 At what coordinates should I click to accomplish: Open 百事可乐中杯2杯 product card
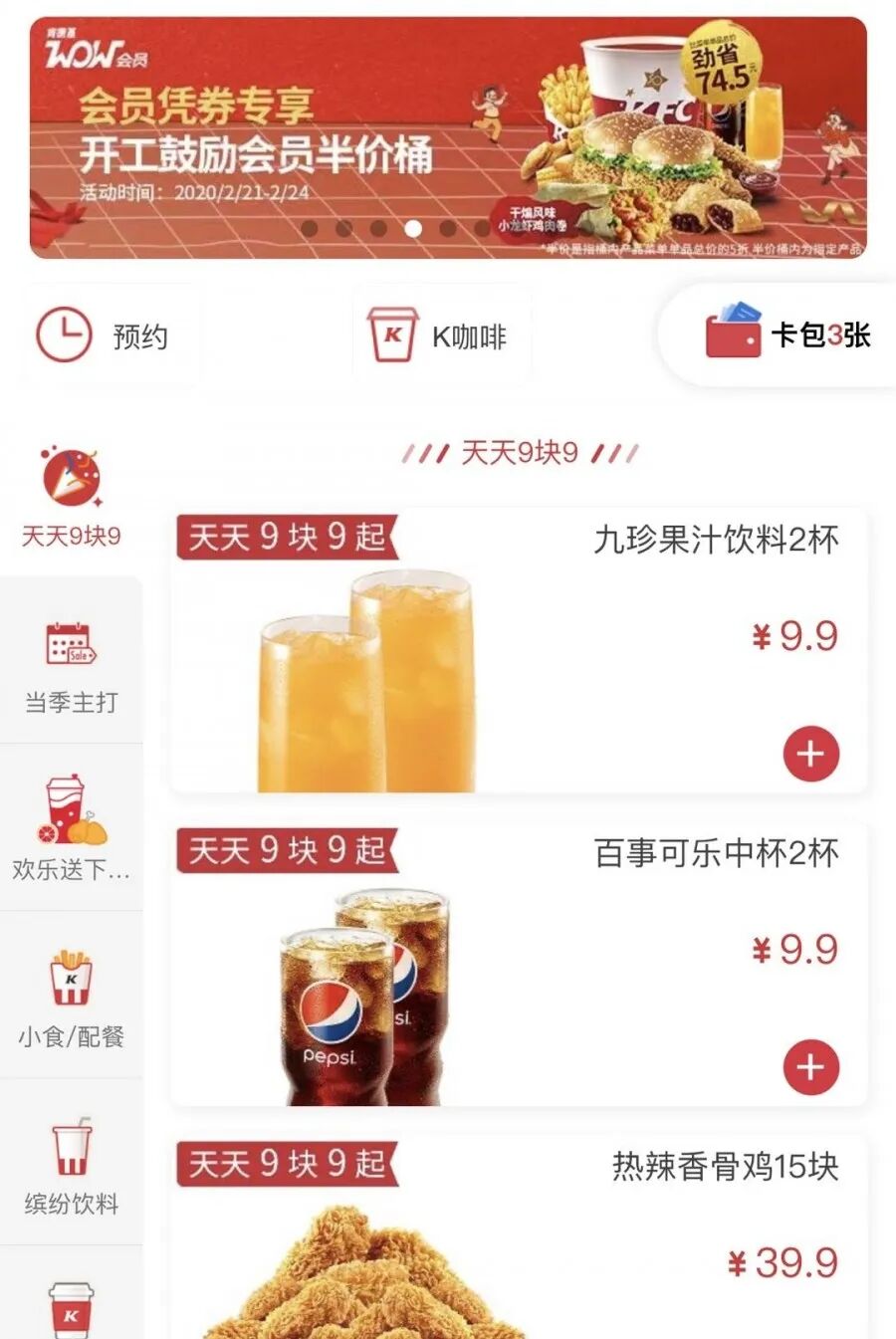pyautogui.click(x=519, y=965)
